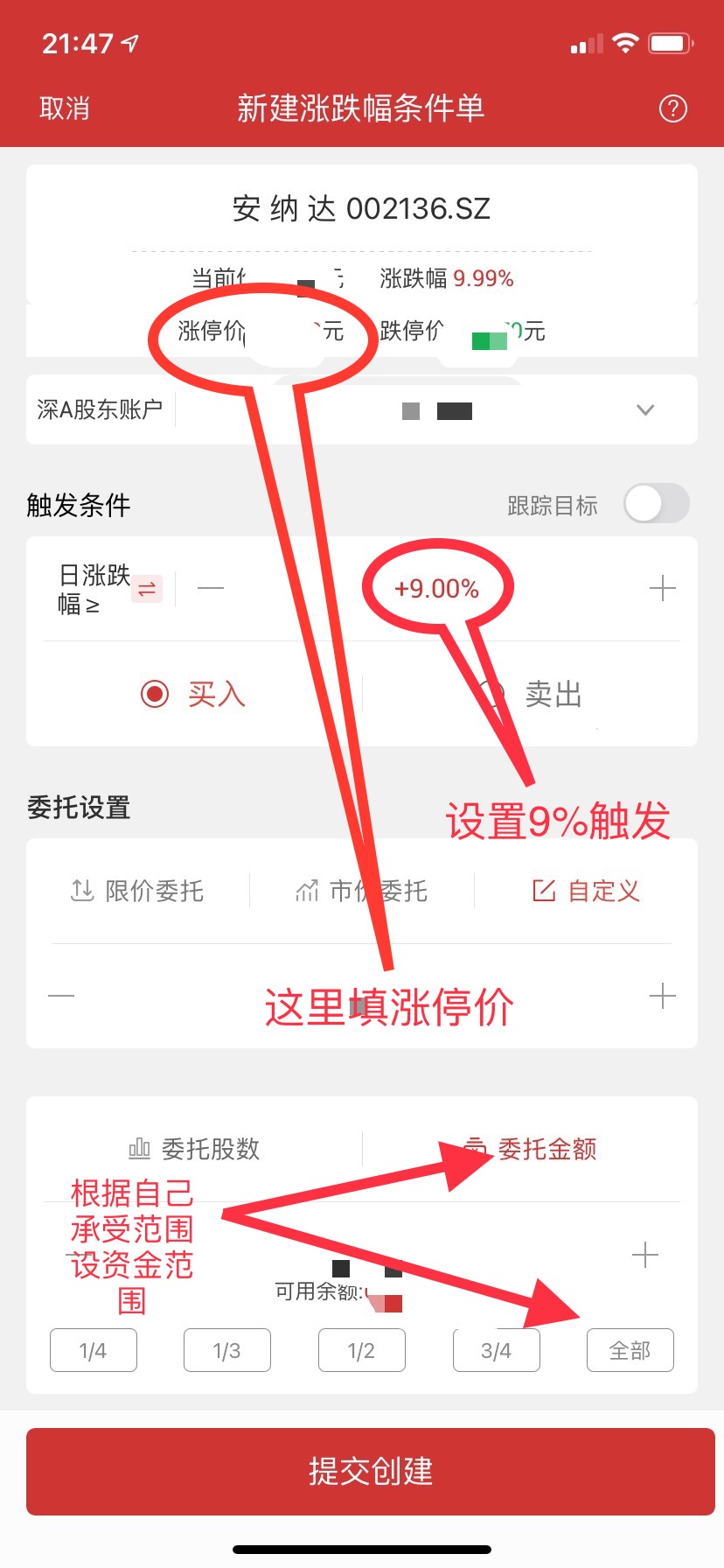Increase the trigger percentage with plus

[663, 589]
